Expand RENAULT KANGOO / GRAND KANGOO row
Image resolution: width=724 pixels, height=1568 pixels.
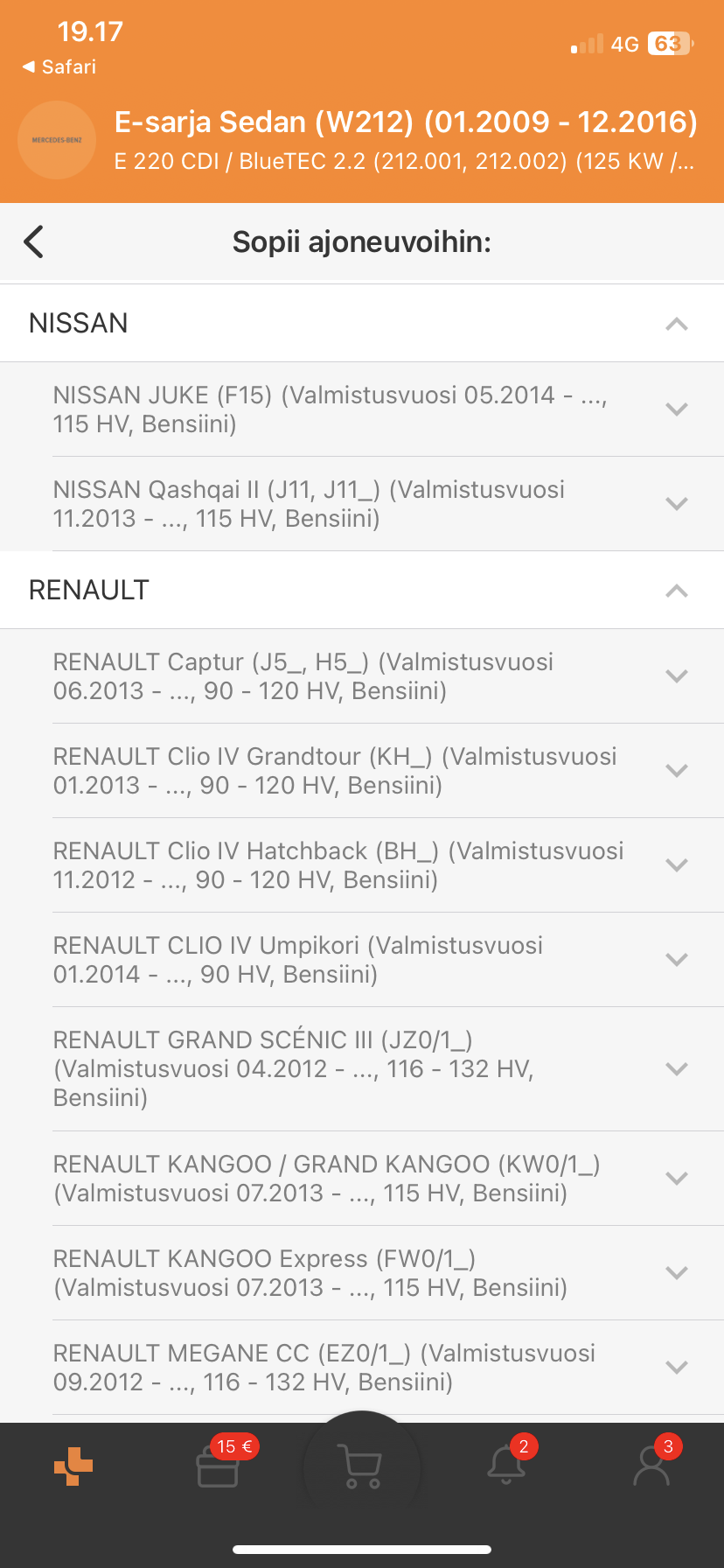coord(676,1179)
